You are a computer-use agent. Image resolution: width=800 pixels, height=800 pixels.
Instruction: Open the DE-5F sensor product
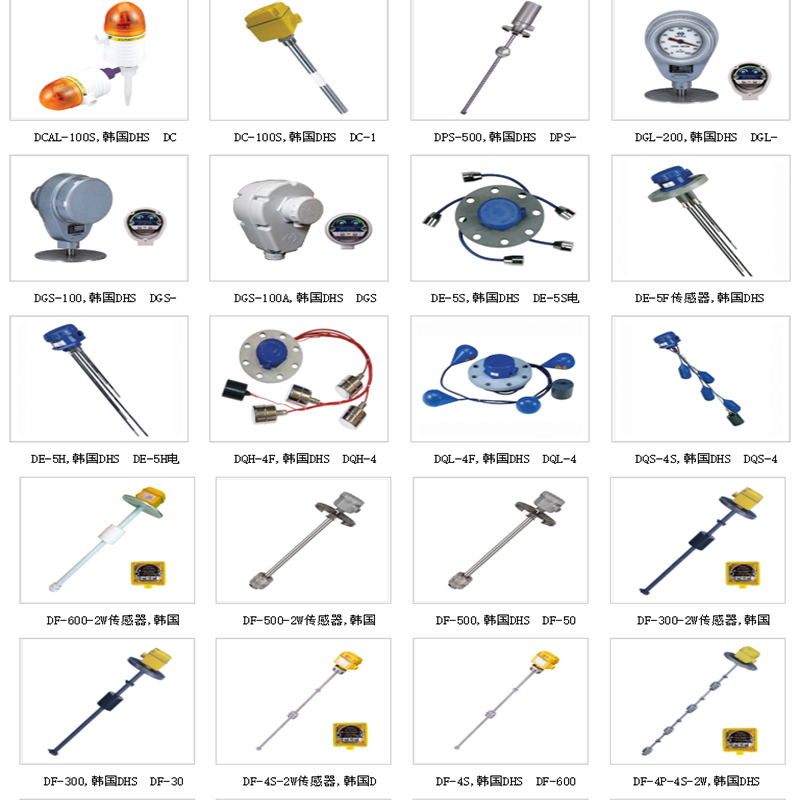(700, 218)
